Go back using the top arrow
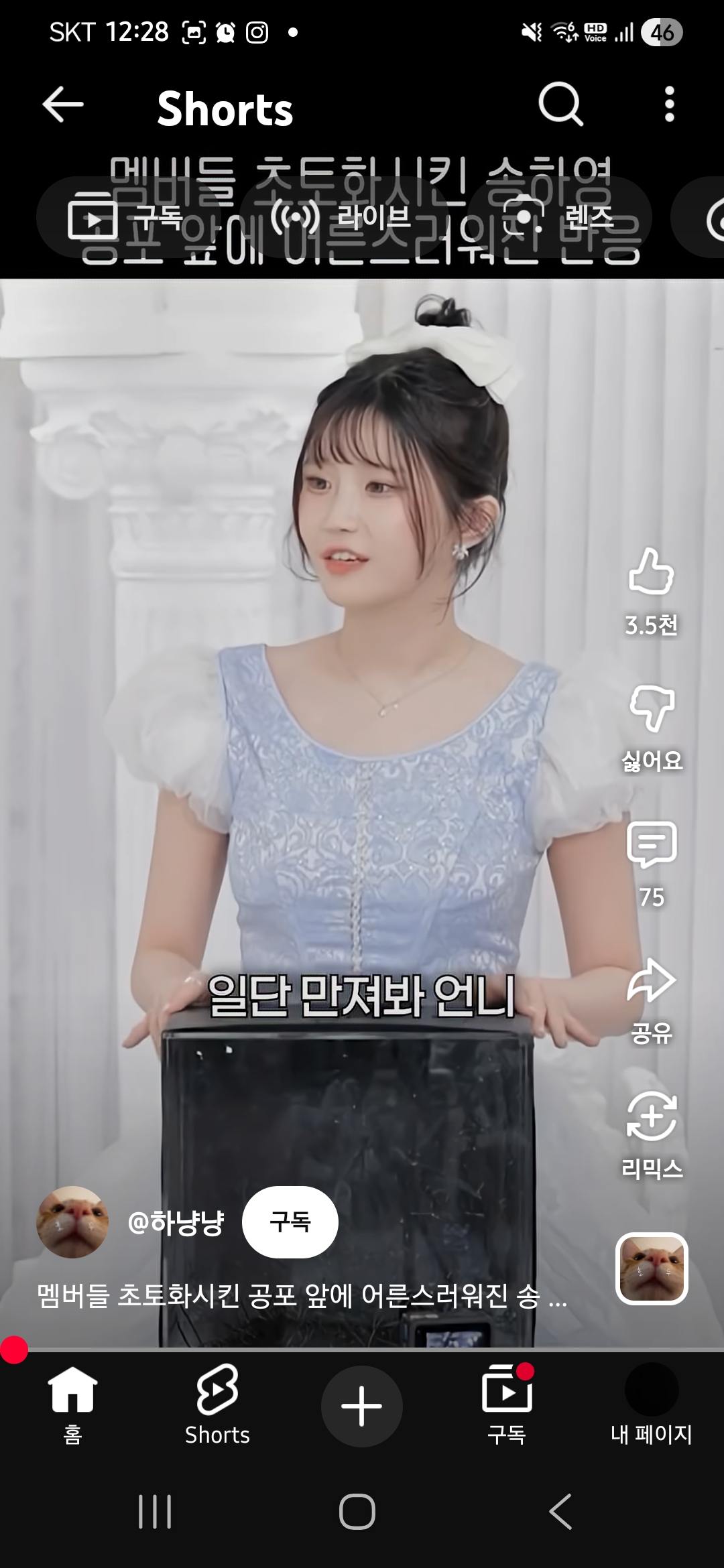 tap(63, 105)
